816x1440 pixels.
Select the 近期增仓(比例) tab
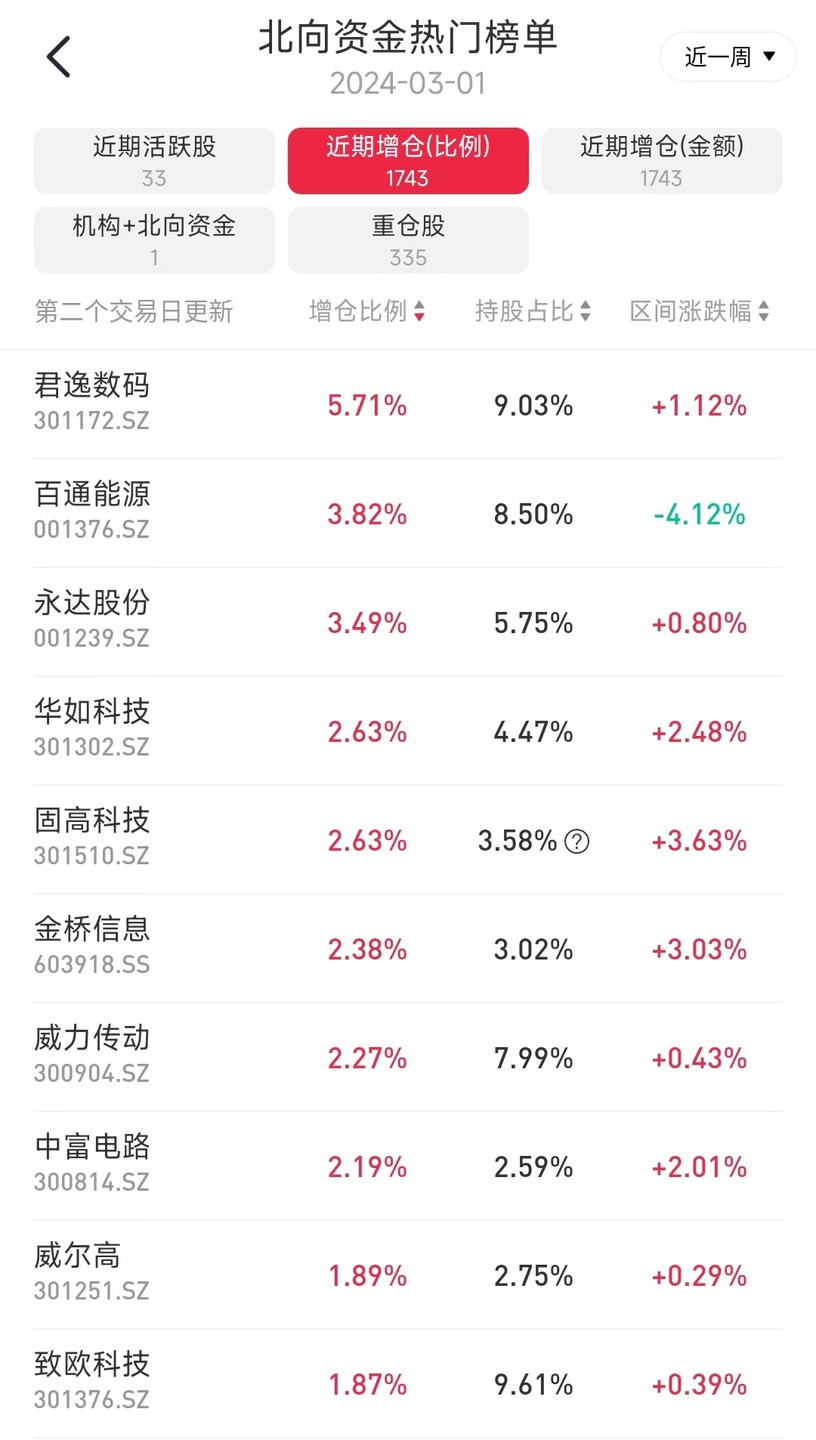click(x=408, y=160)
